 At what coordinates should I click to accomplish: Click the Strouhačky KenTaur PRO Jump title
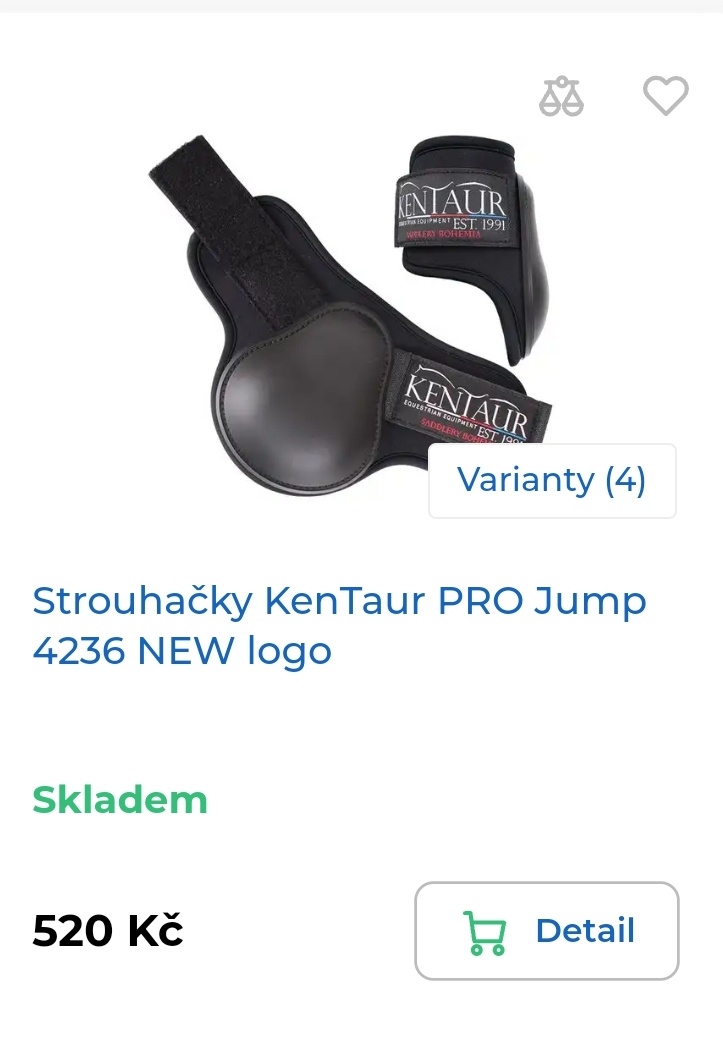tap(339, 601)
